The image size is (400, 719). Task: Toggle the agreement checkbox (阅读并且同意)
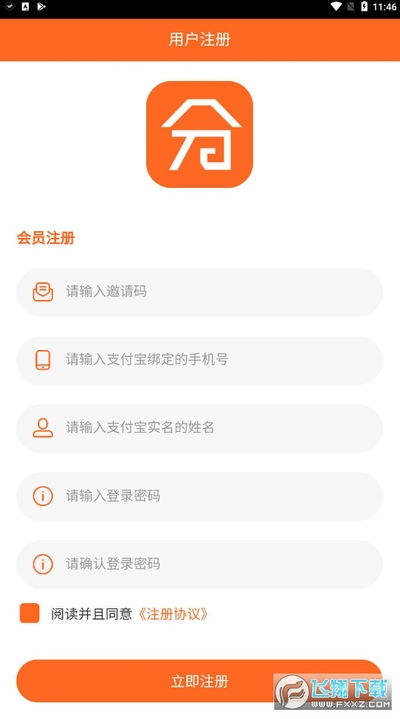(x=30, y=613)
